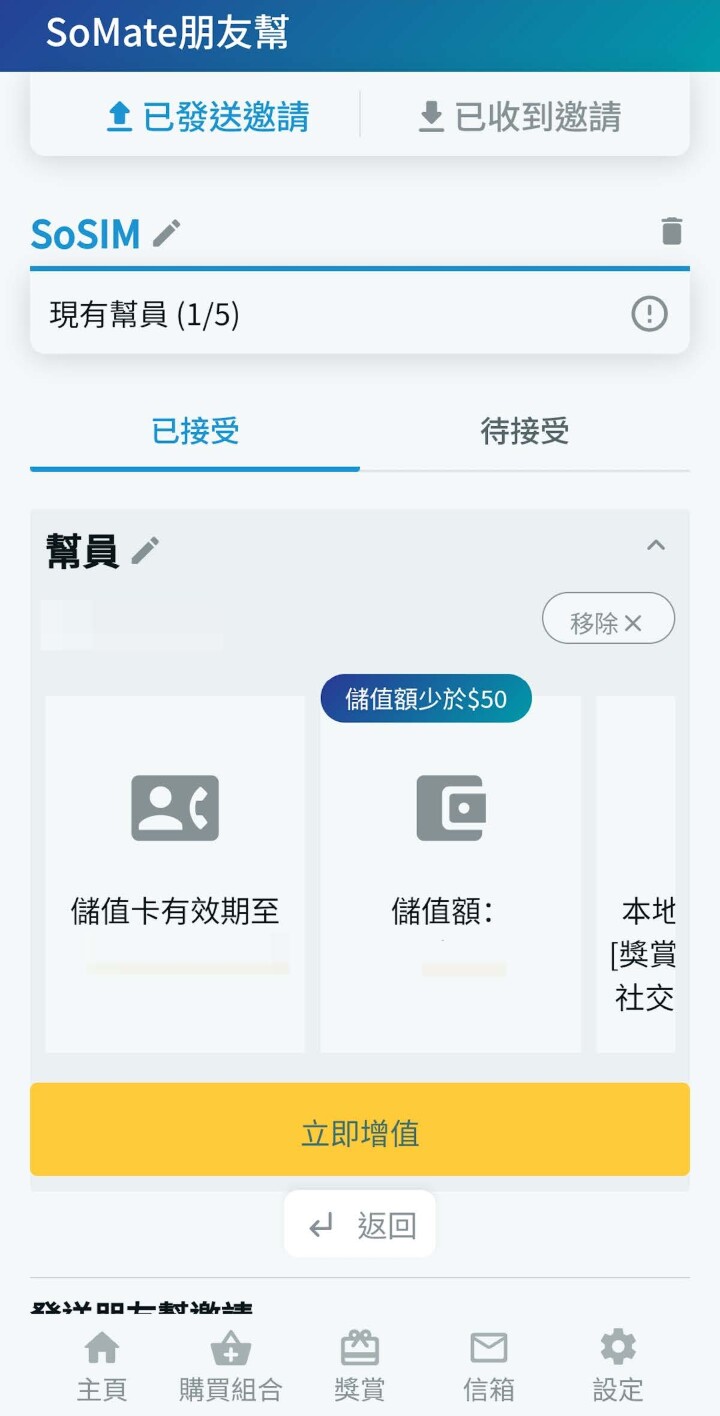Collapse the 幫員 section
Image resolution: width=720 pixels, height=1416 pixels.
(x=656, y=545)
